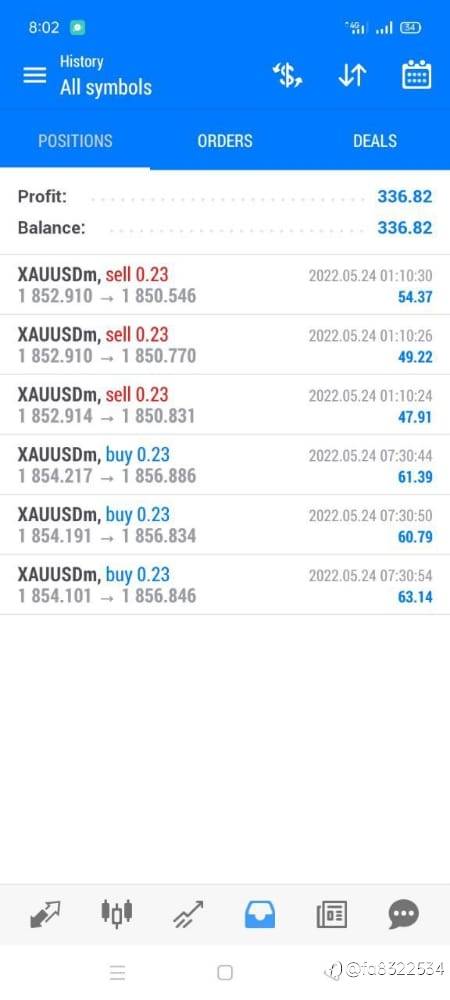This screenshot has height=1000, width=450.
Task: Open the sell position with profit 47.91
Action: point(225,405)
